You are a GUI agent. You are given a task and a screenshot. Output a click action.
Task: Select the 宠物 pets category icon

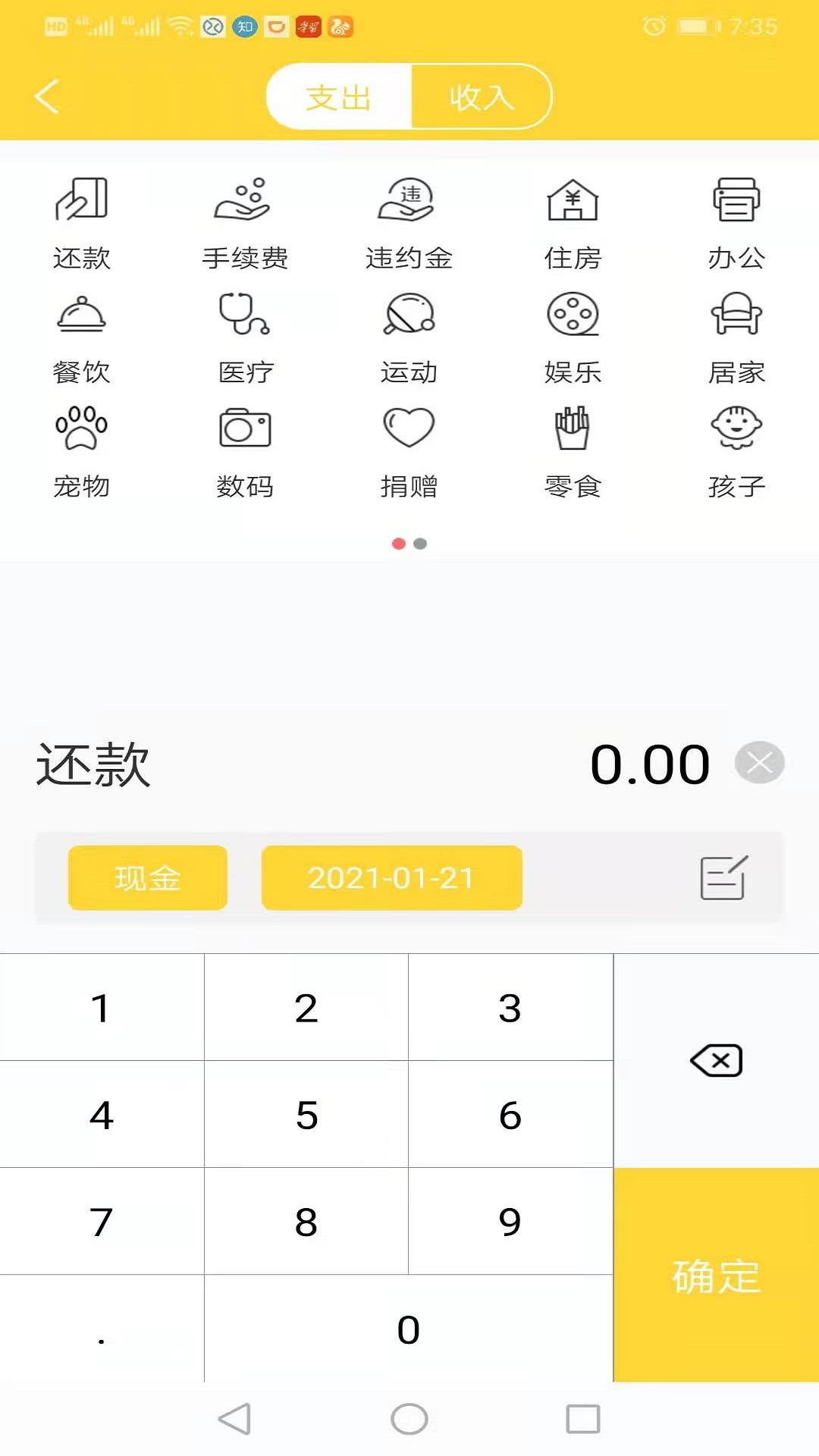pos(82,428)
